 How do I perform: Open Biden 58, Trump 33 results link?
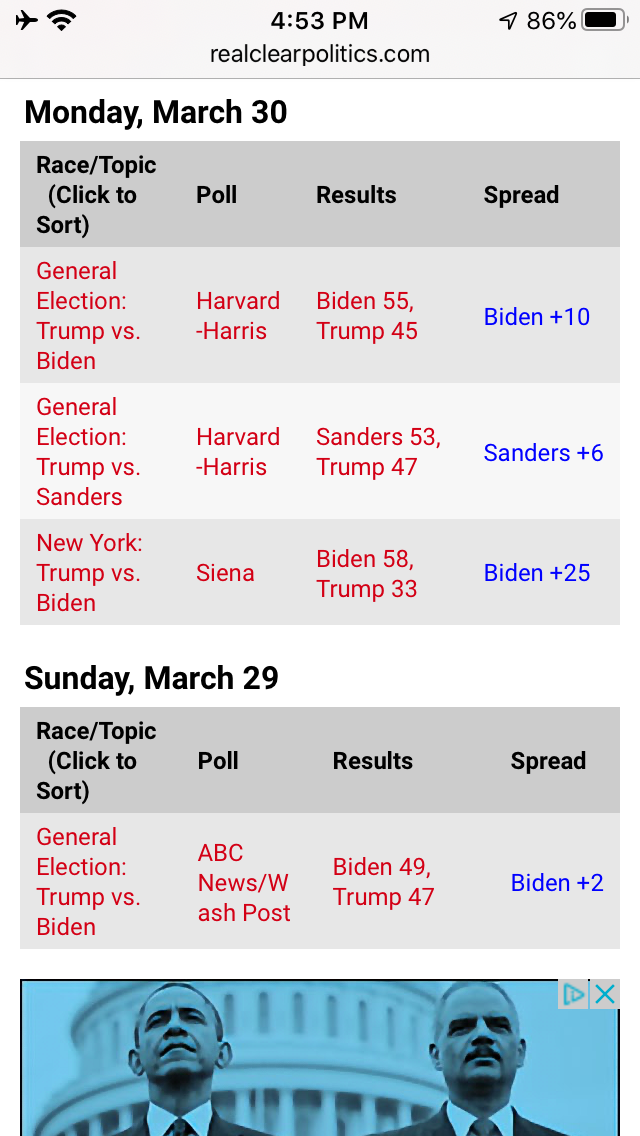point(366,573)
